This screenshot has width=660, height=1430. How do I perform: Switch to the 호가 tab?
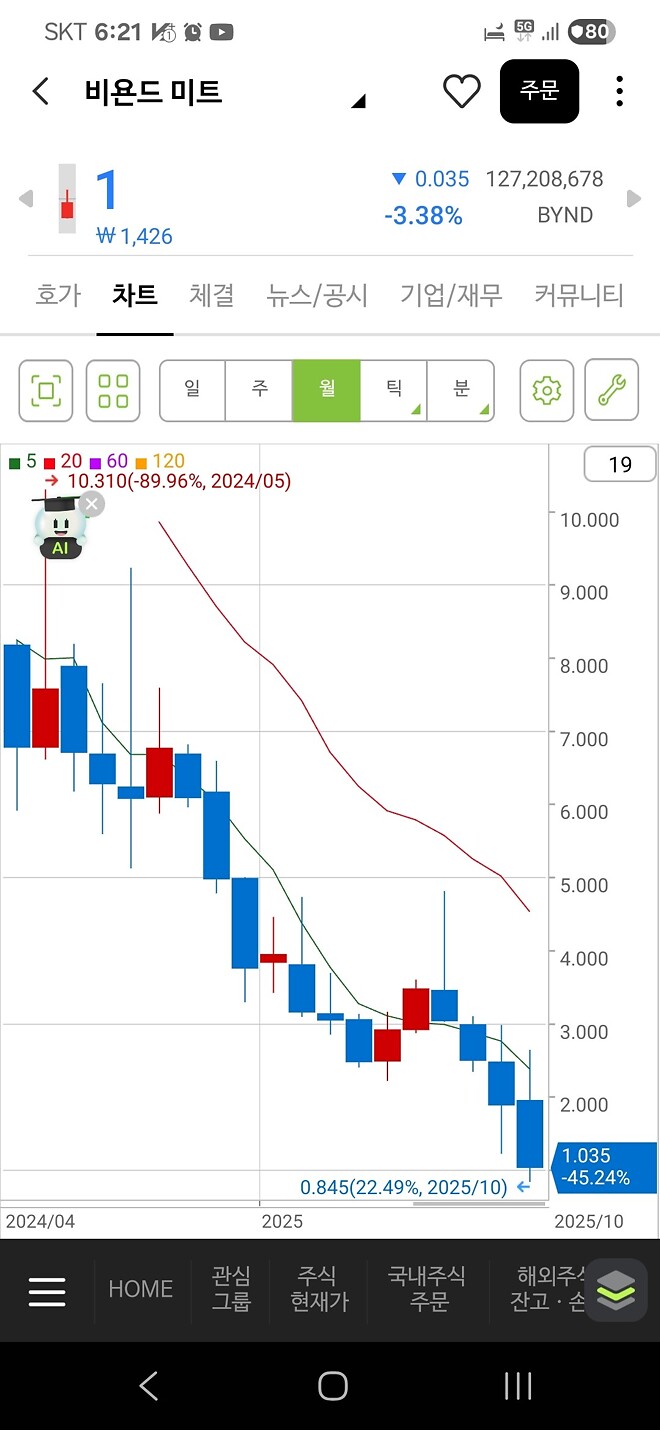point(57,295)
